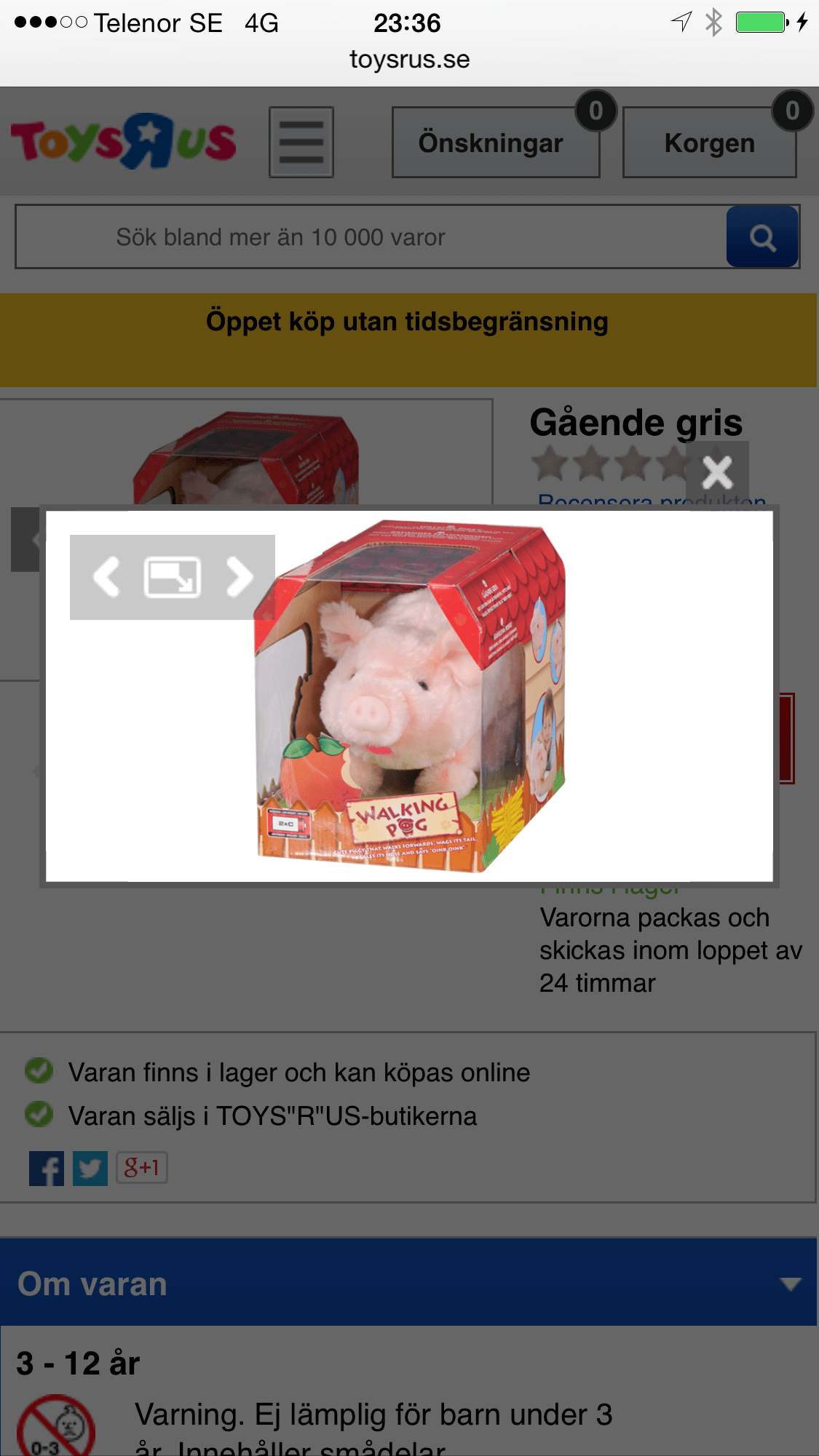Click the Google +1 share icon
The height and width of the screenshot is (1456, 819).
[x=142, y=1167]
